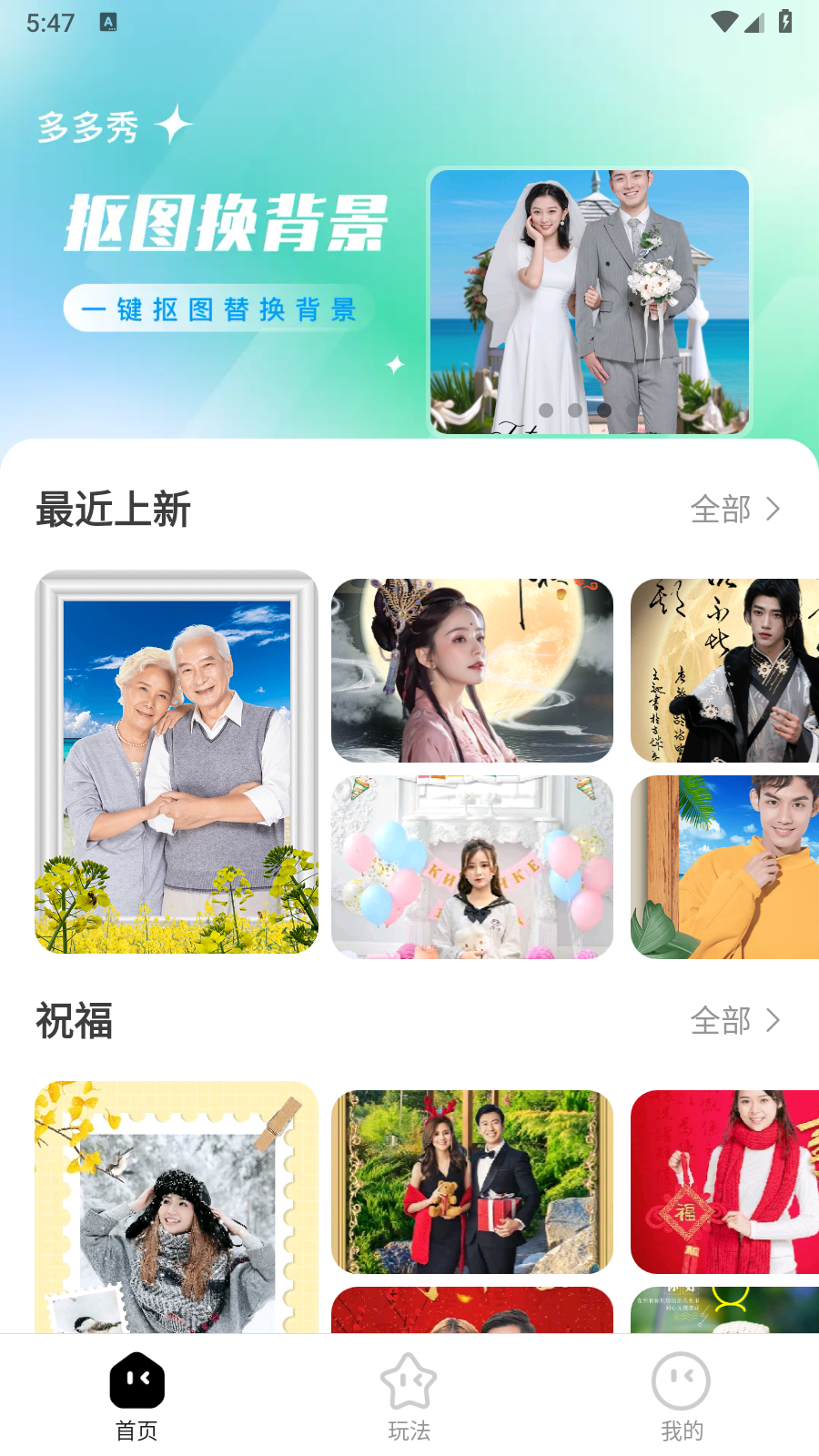Open the calligraphy ancient costume man template

click(724, 671)
